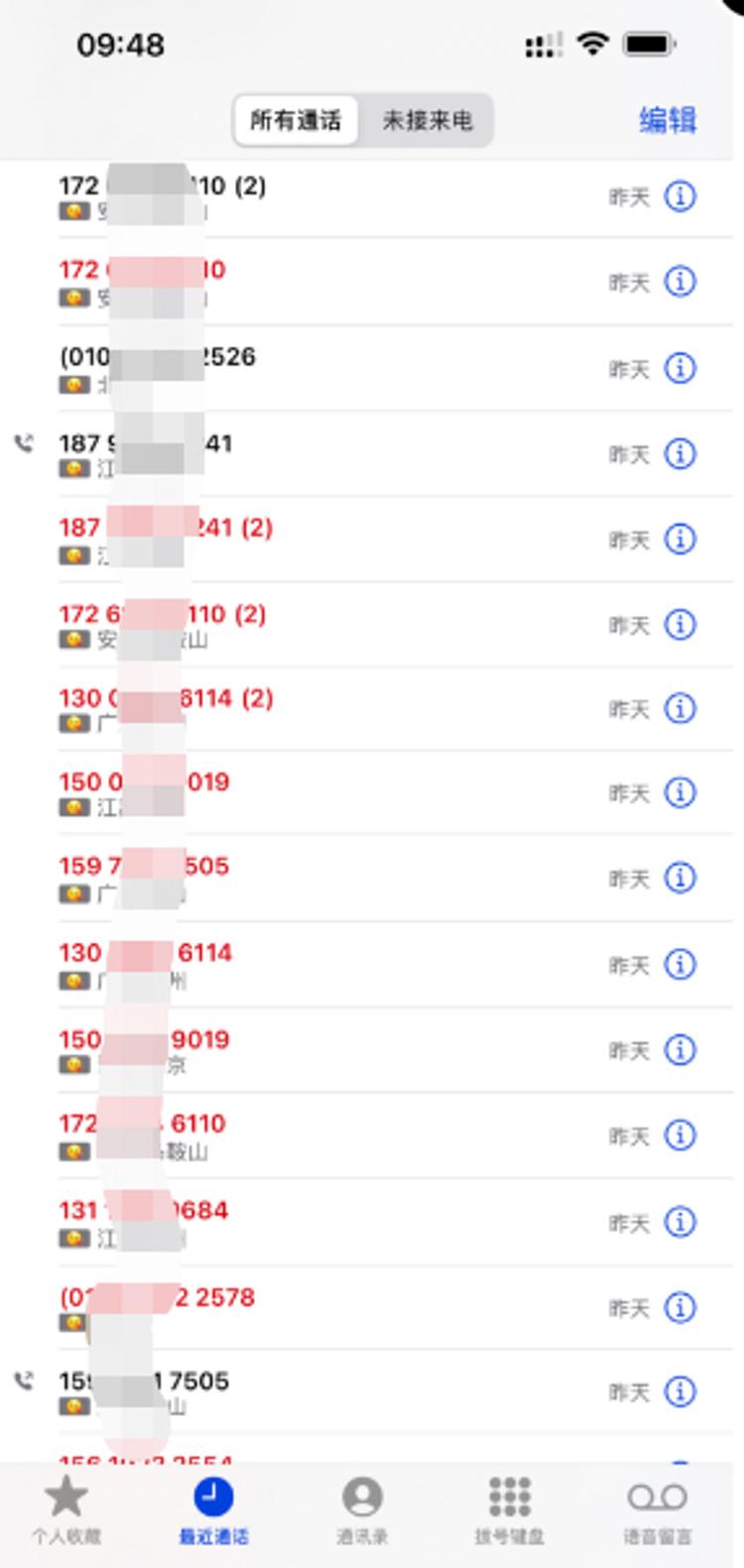Go to the 通讯录 contacts tab

pyautogui.click(x=362, y=1509)
